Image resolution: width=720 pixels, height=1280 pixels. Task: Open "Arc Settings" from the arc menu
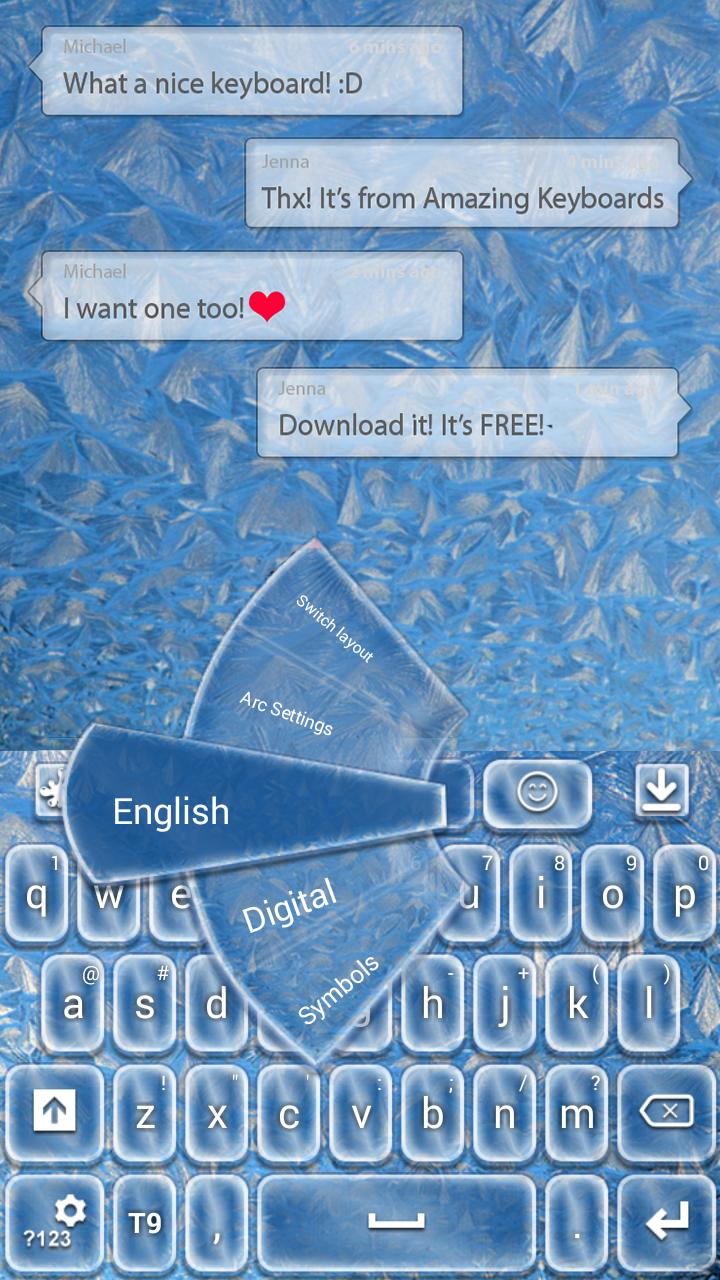tap(286, 711)
